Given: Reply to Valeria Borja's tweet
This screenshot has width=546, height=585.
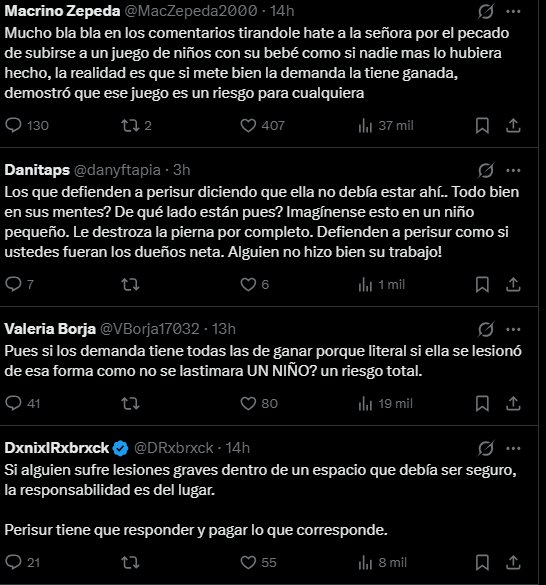Looking at the screenshot, I should click(13, 403).
